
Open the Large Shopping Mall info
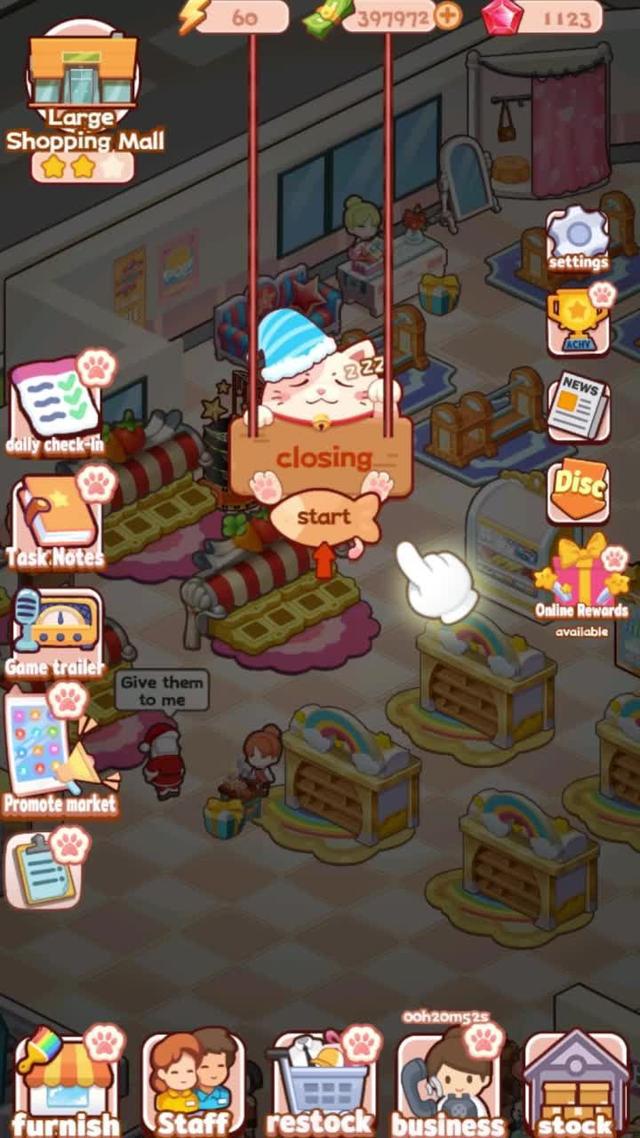83,100
